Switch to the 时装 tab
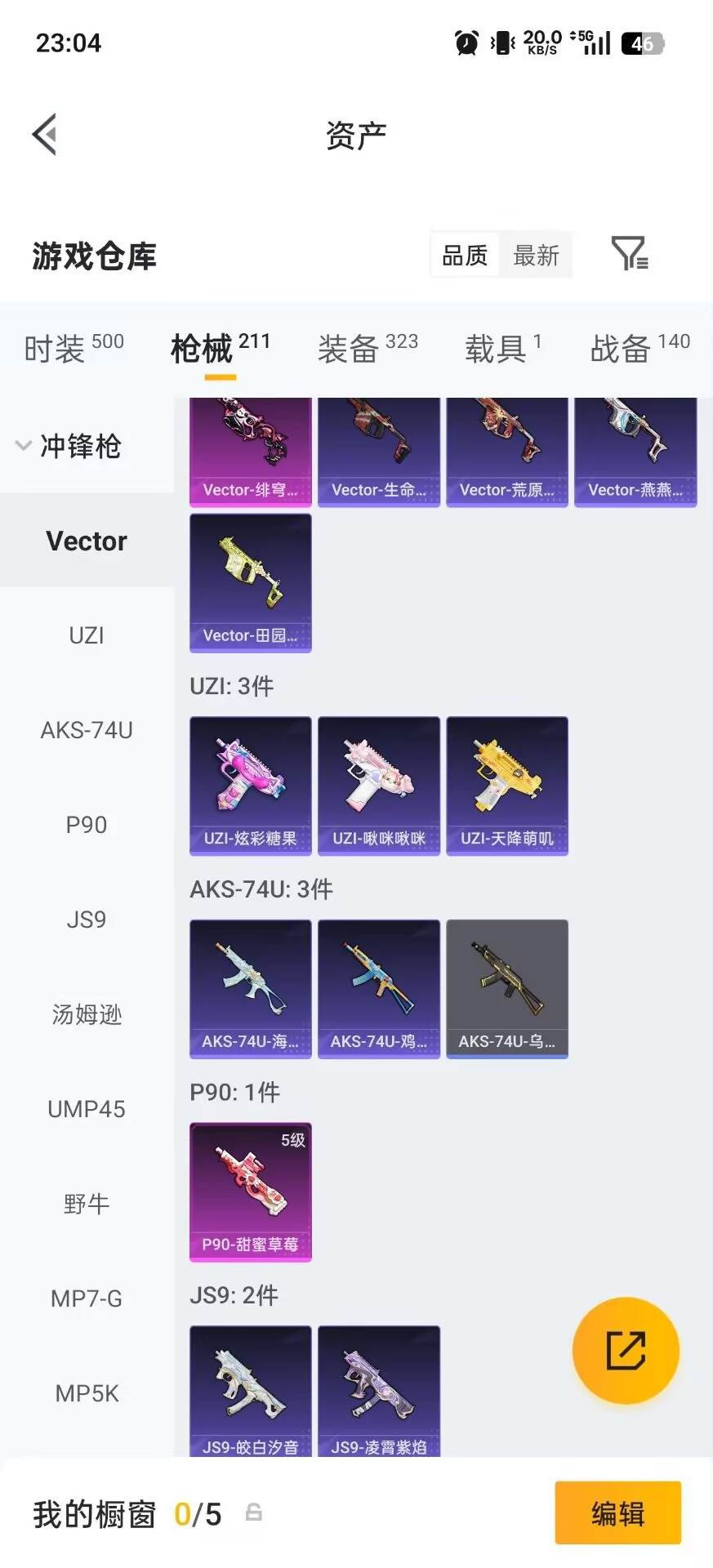The height and width of the screenshot is (1568, 713). [74, 348]
